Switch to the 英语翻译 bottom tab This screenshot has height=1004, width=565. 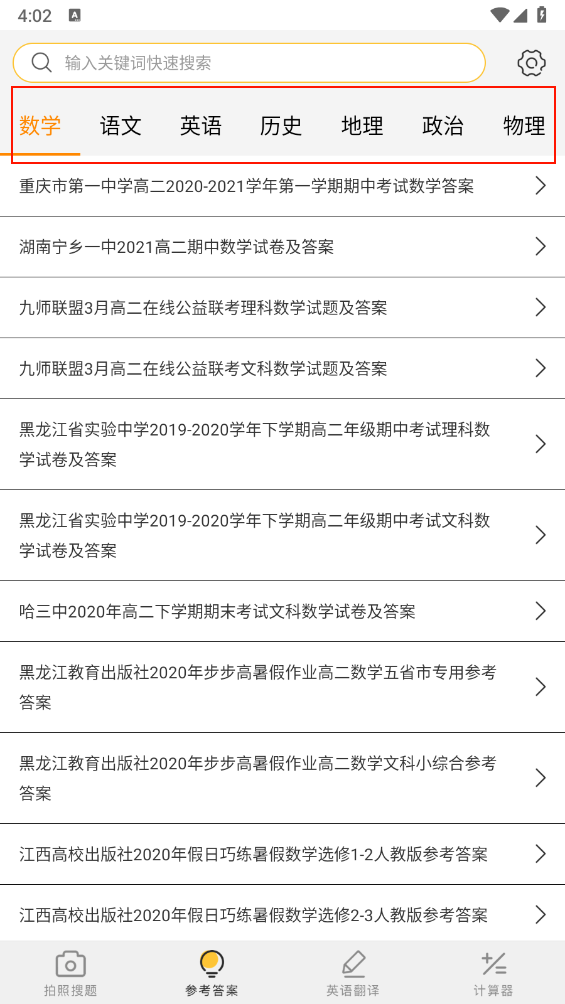click(353, 973)
